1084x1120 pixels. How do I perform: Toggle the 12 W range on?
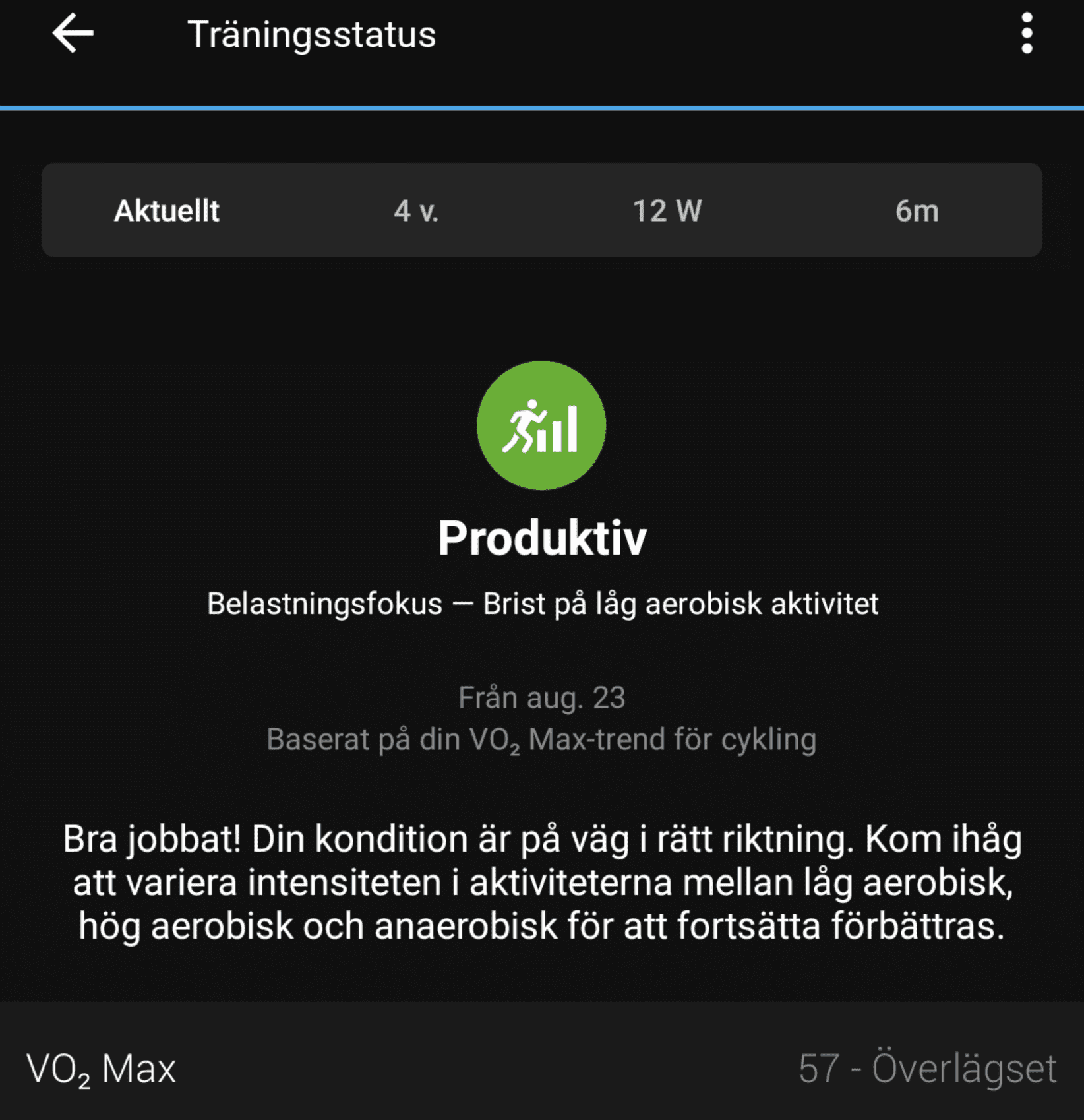click(665, 210)
